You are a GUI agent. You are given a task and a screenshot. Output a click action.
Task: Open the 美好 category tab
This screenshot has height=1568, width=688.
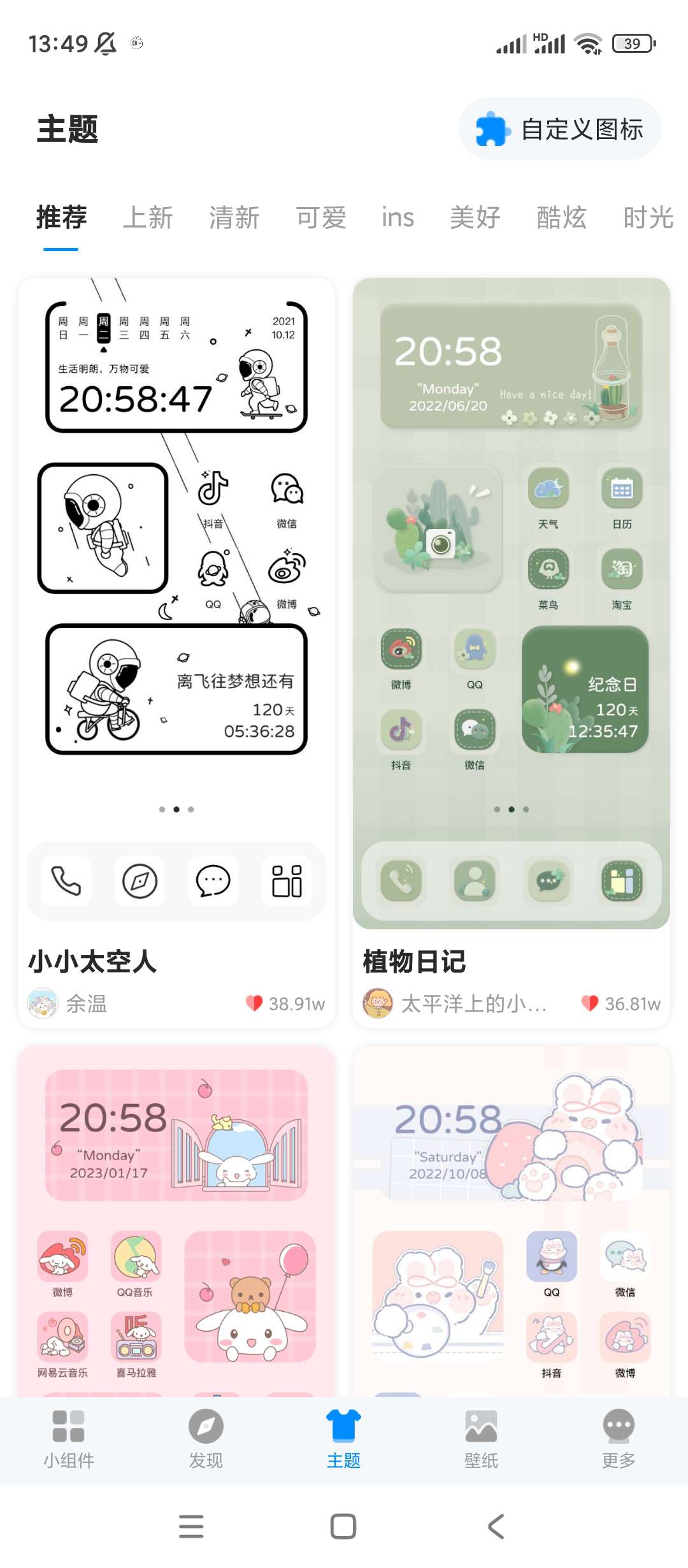coord(475,218)
